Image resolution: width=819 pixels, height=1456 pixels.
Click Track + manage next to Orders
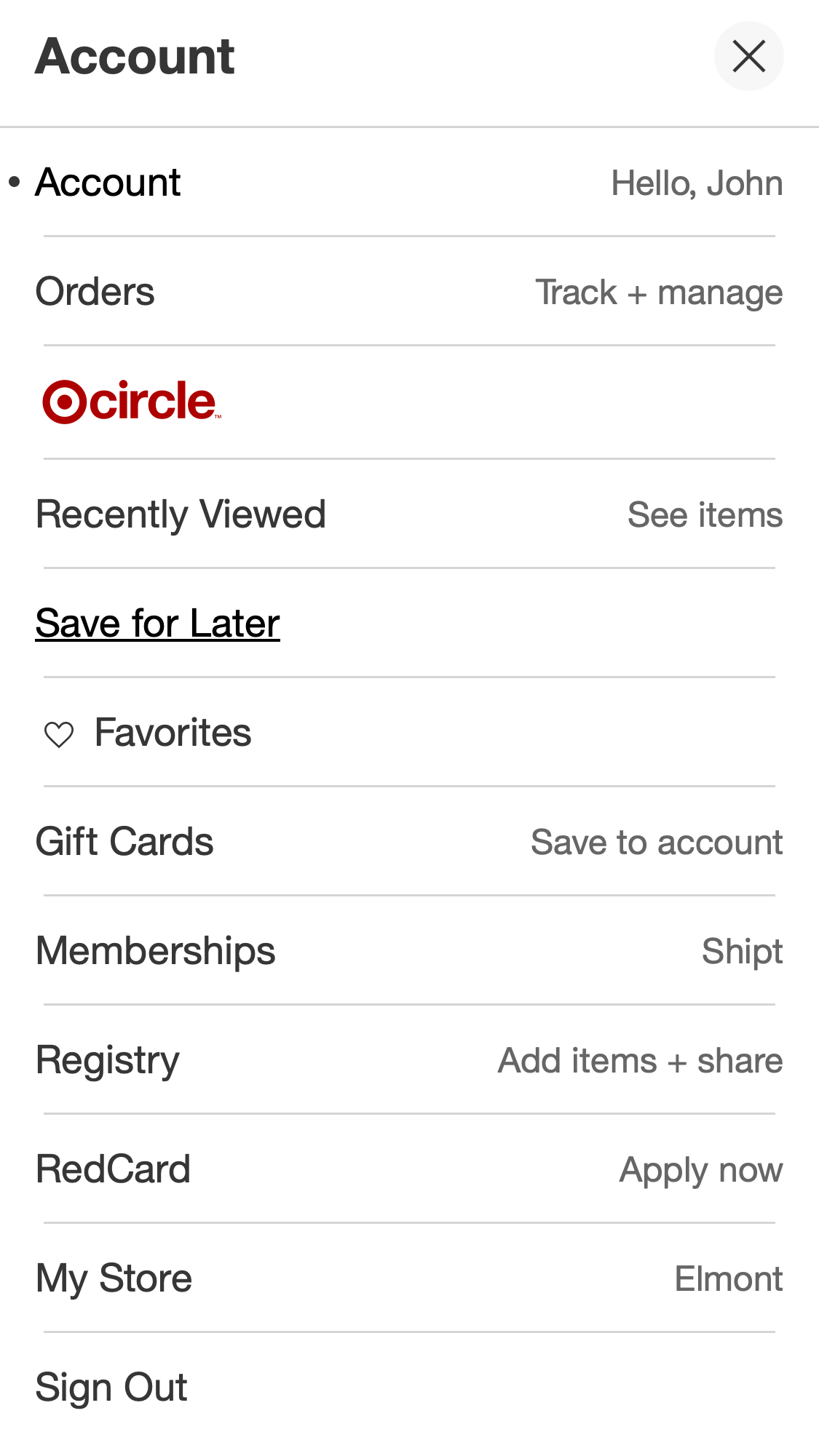click(x=660, y=292)
